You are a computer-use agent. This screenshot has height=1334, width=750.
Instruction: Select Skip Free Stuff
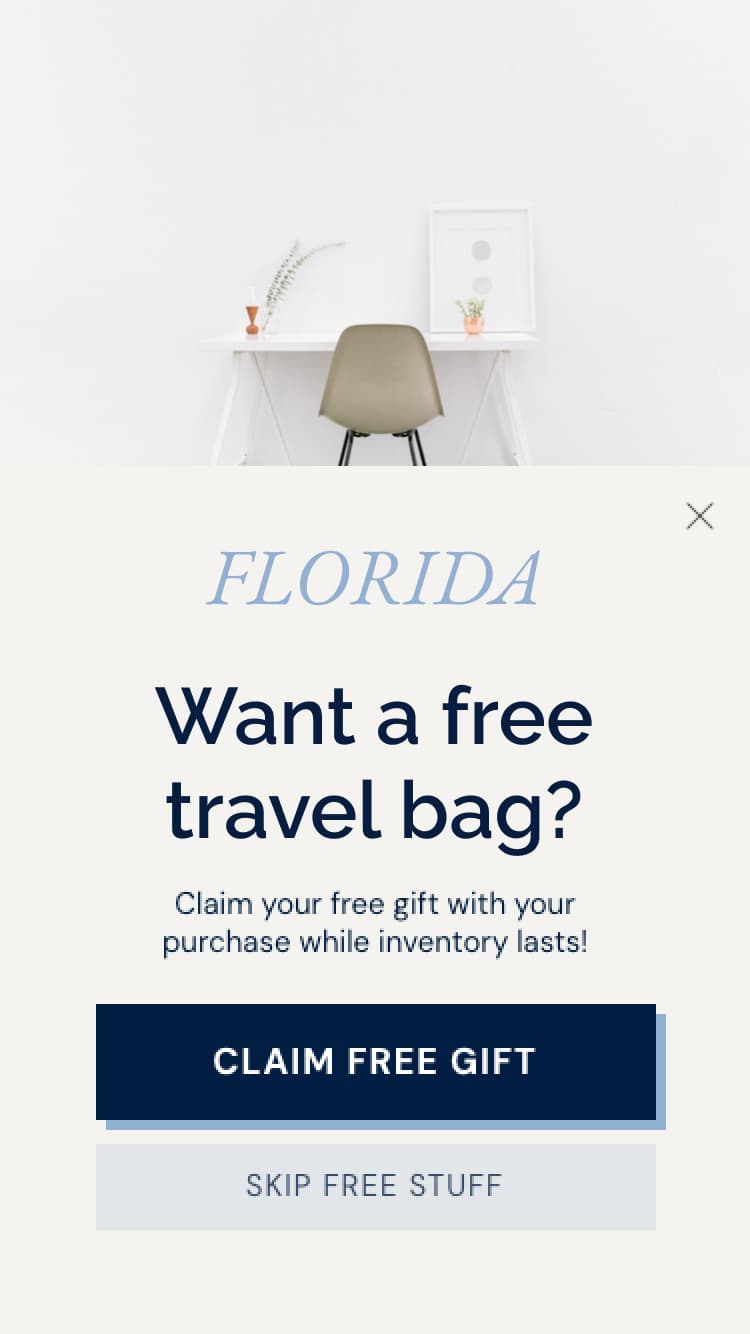click(375, 1186)
